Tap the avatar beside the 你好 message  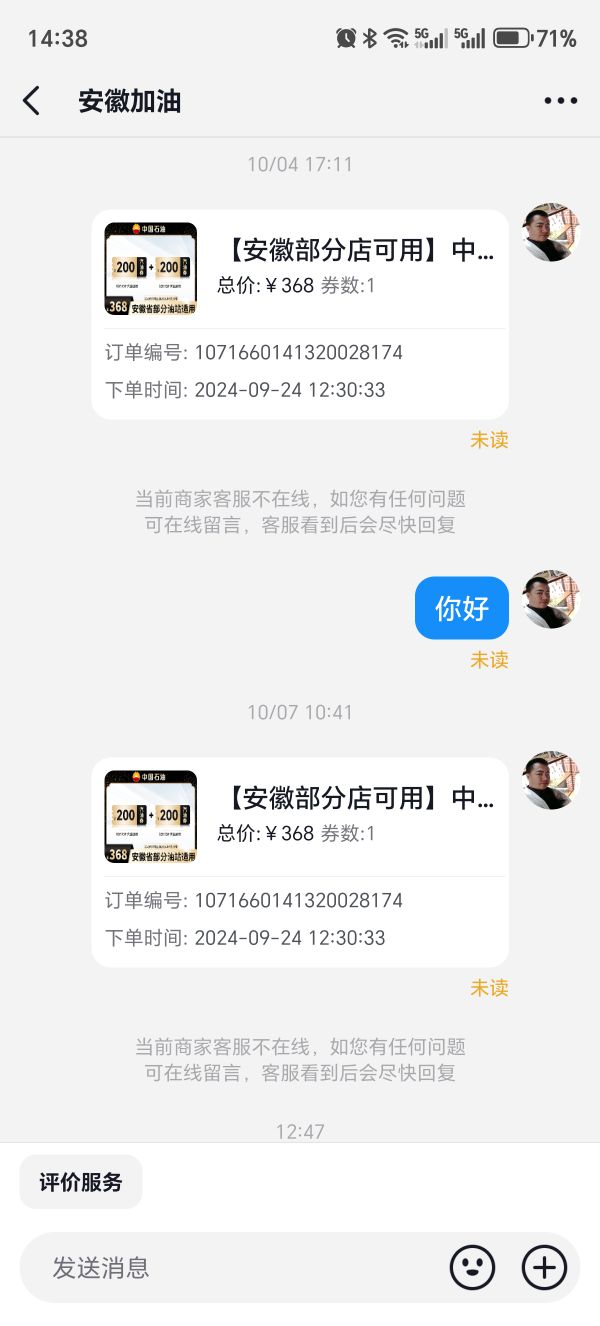click(550, 600)
